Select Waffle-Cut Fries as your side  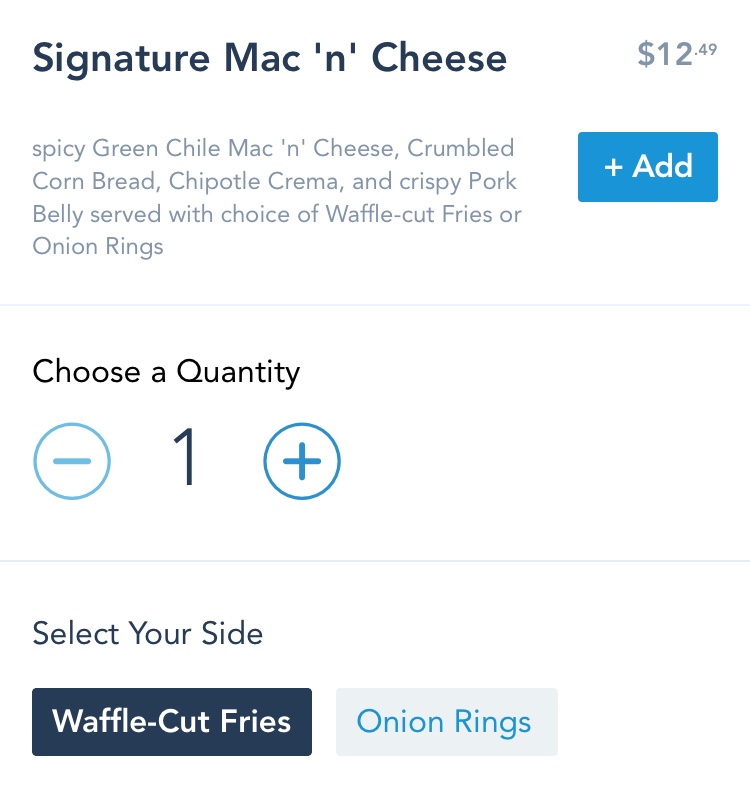[x=172, y=722]
